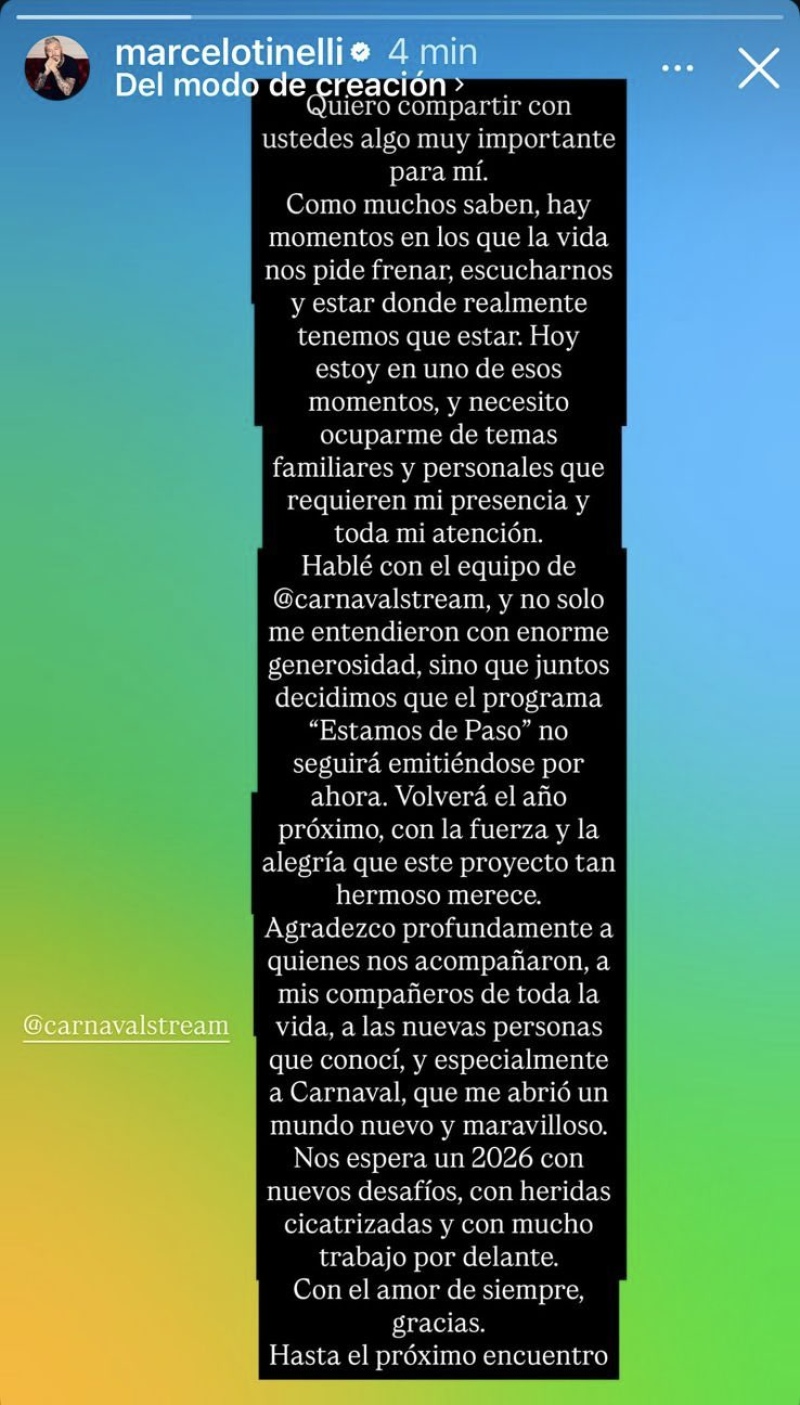Open the three-dot story options menu

tap(678, 68)
